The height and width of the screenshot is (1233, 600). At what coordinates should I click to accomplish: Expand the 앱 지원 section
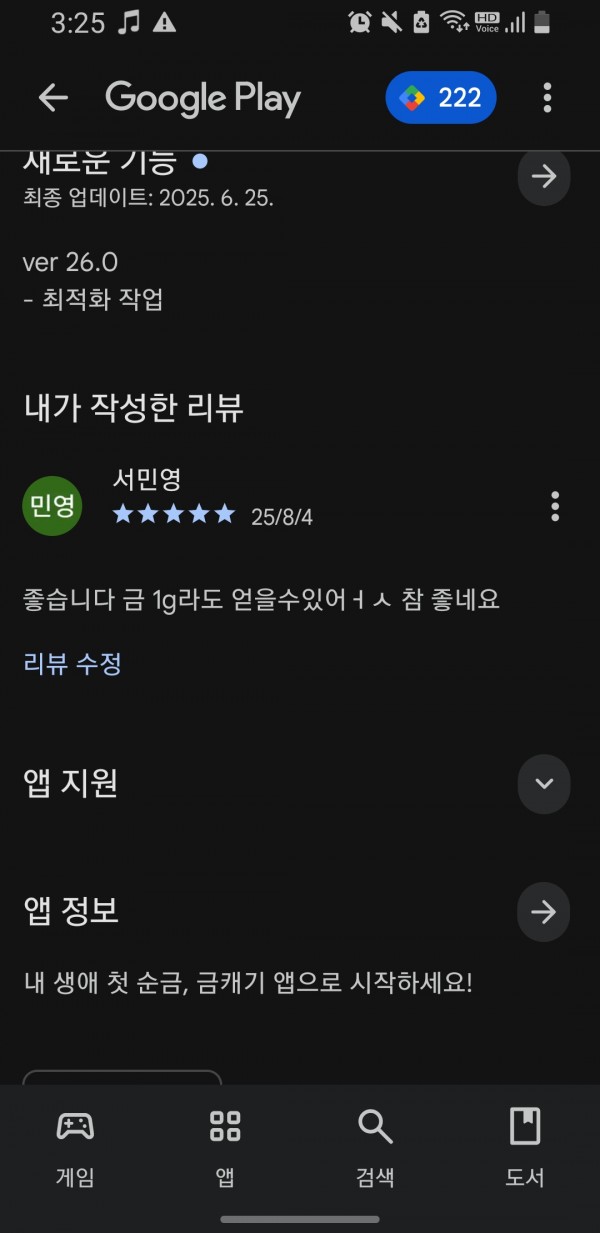[544, 783]
